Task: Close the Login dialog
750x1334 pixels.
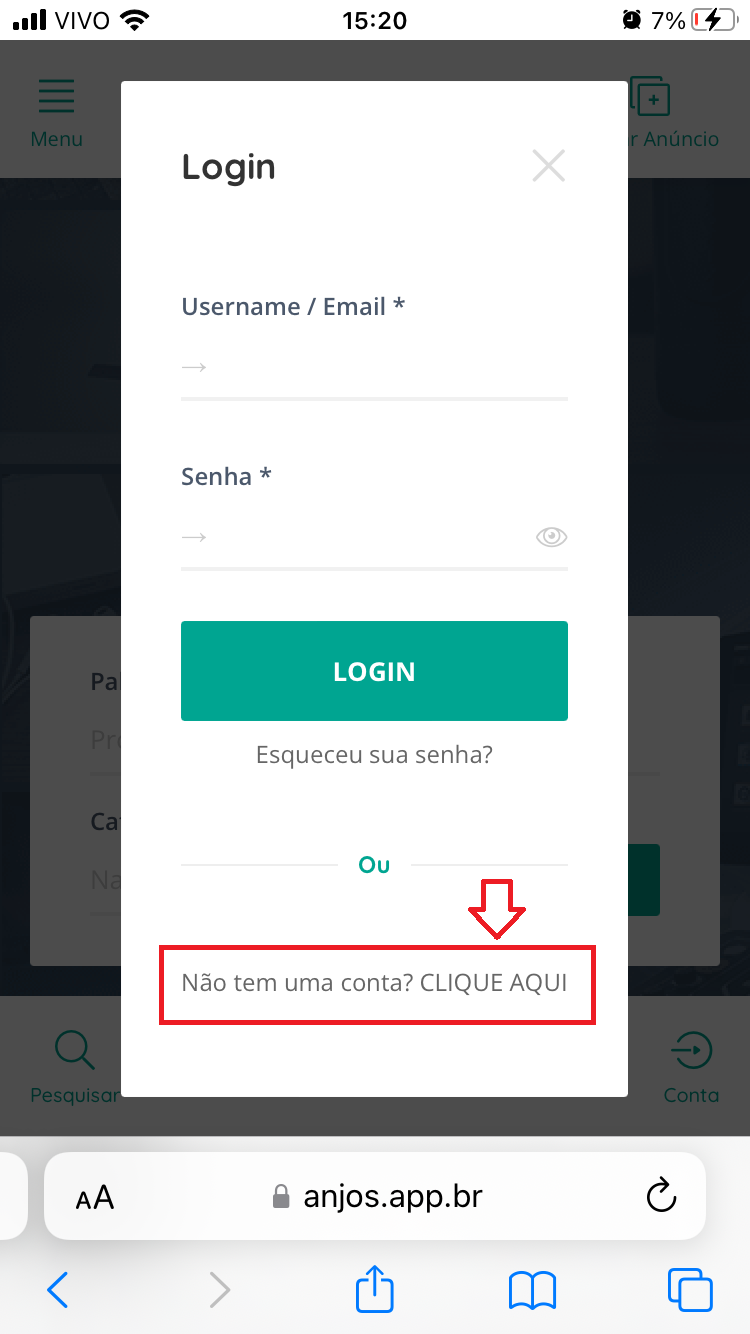Action: point(548,166)
